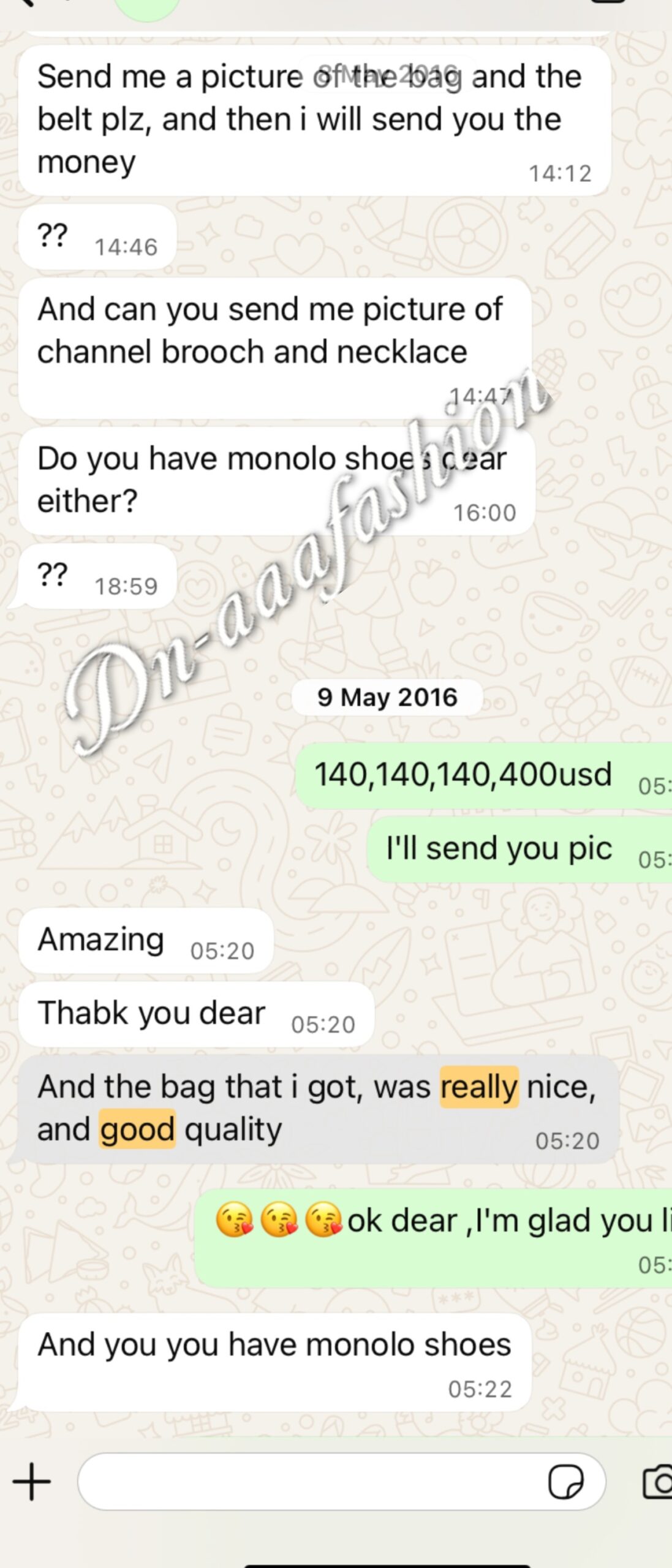Open the sticker picker
Viewport: 672px width, 1568px height.
click(x=565, y=1482)
